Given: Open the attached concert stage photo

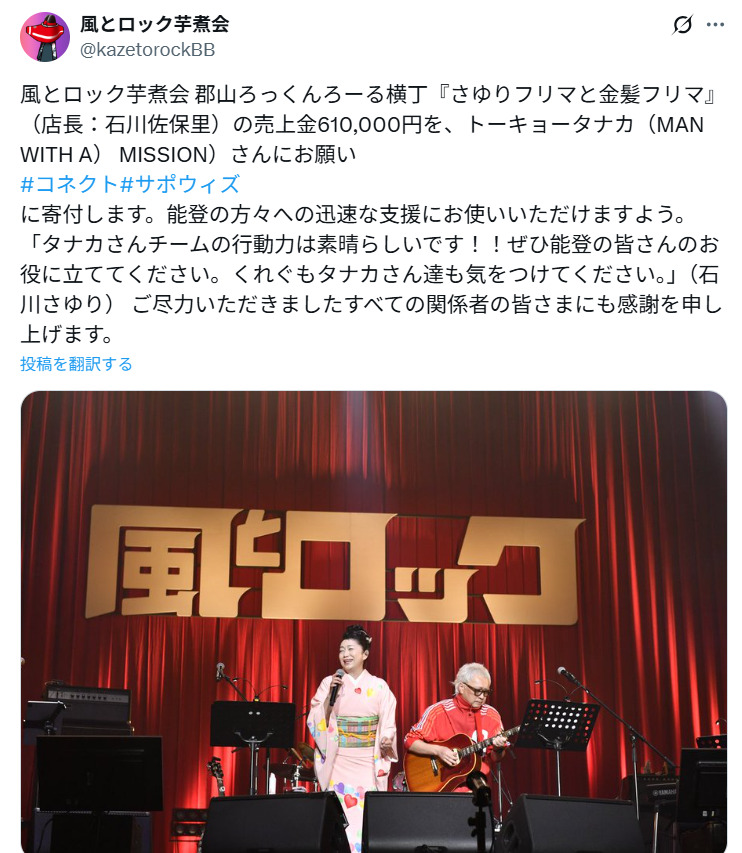Looking at the screenshot, I should (x=373, y=620).
